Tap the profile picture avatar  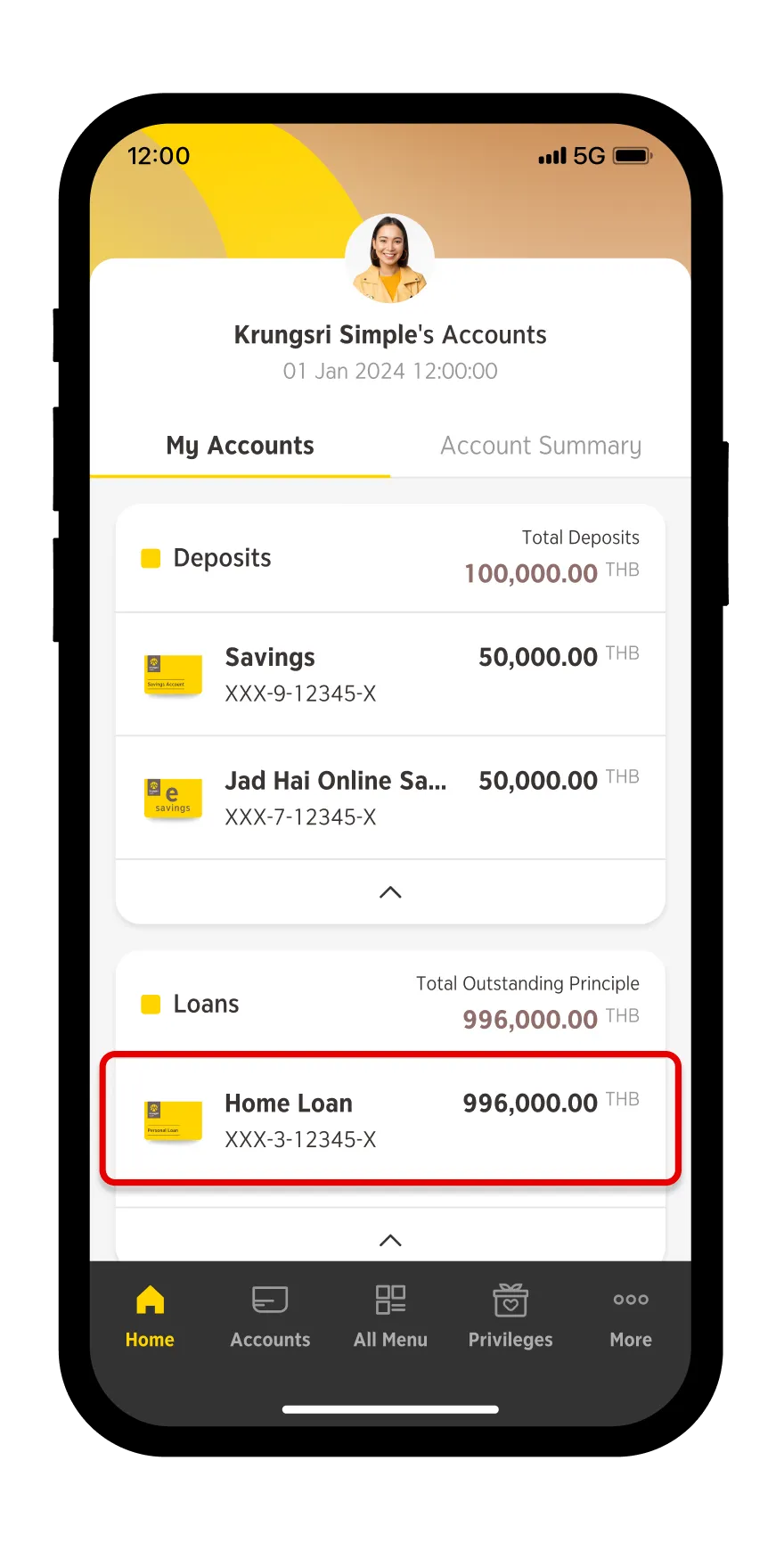(390, 258)
